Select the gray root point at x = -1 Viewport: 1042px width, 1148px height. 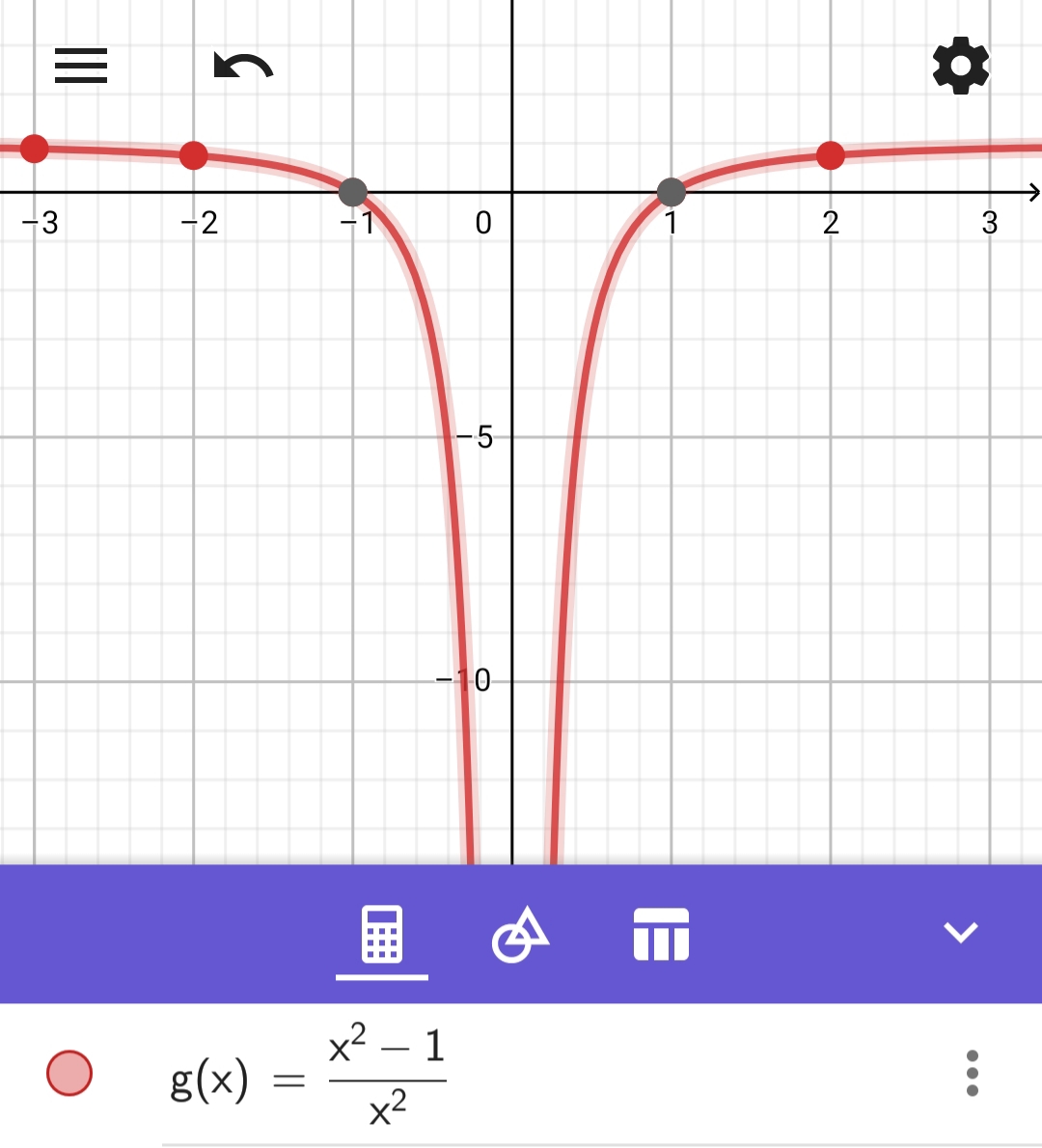point(353,192)
